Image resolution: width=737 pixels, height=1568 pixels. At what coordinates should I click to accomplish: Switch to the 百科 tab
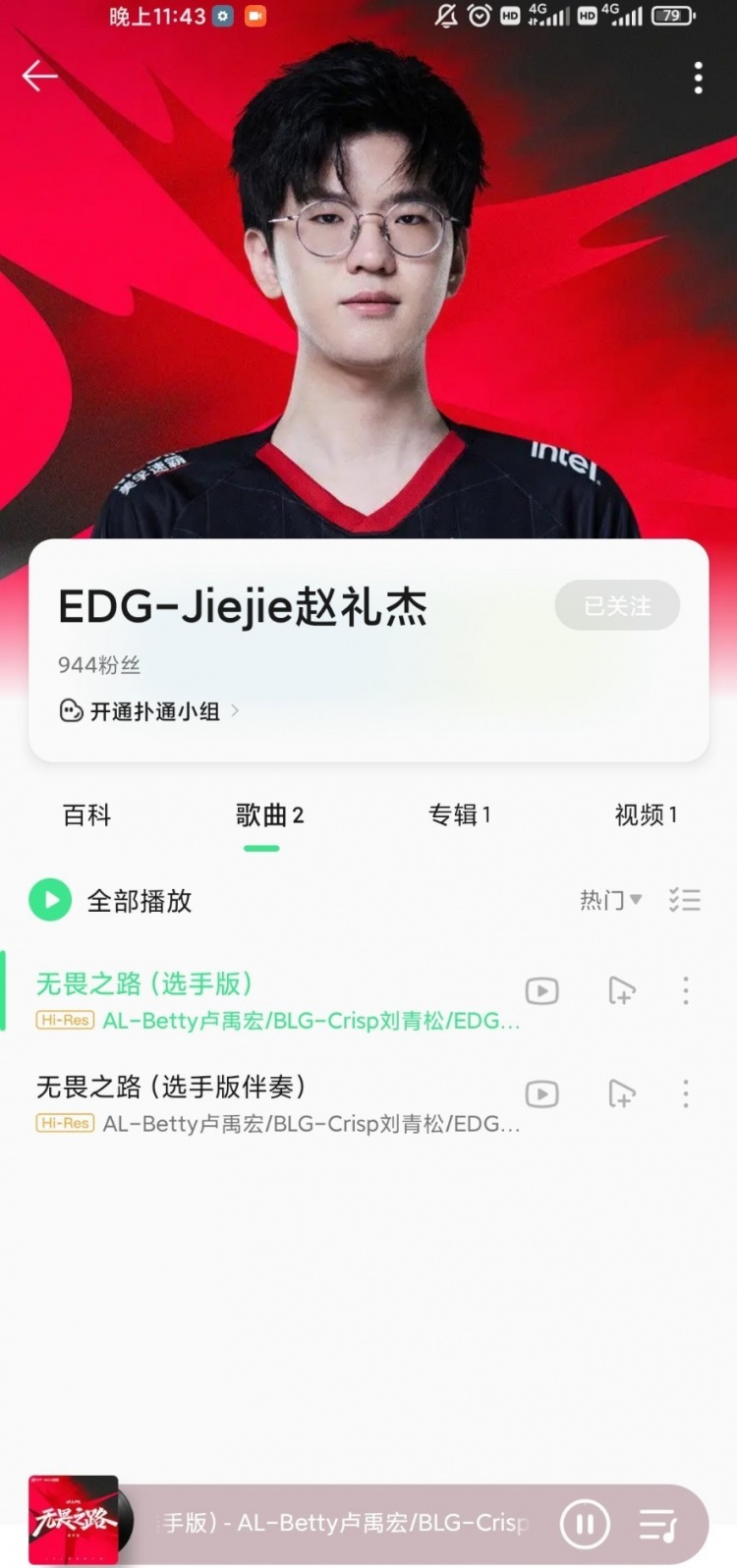point(86,814)
